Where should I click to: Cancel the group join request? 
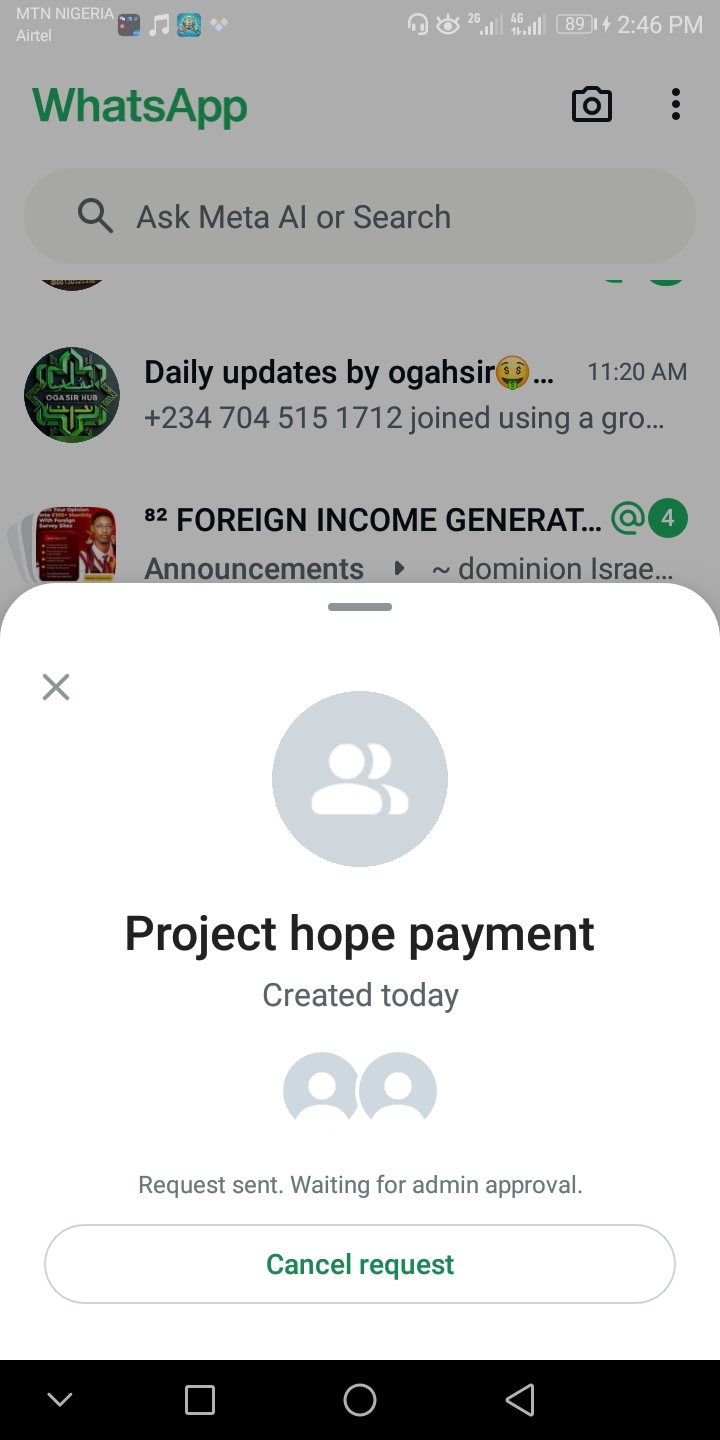pos(360,1264)
